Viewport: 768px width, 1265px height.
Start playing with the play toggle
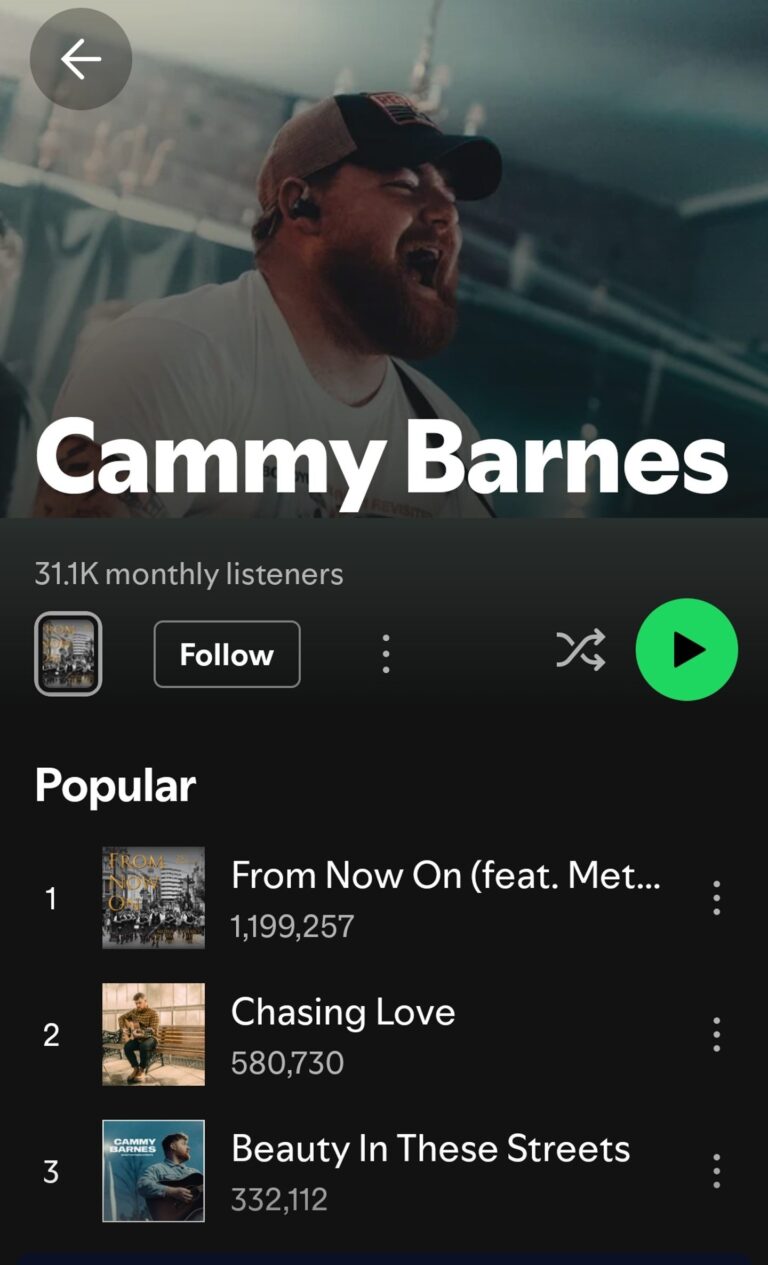point(687,649)
